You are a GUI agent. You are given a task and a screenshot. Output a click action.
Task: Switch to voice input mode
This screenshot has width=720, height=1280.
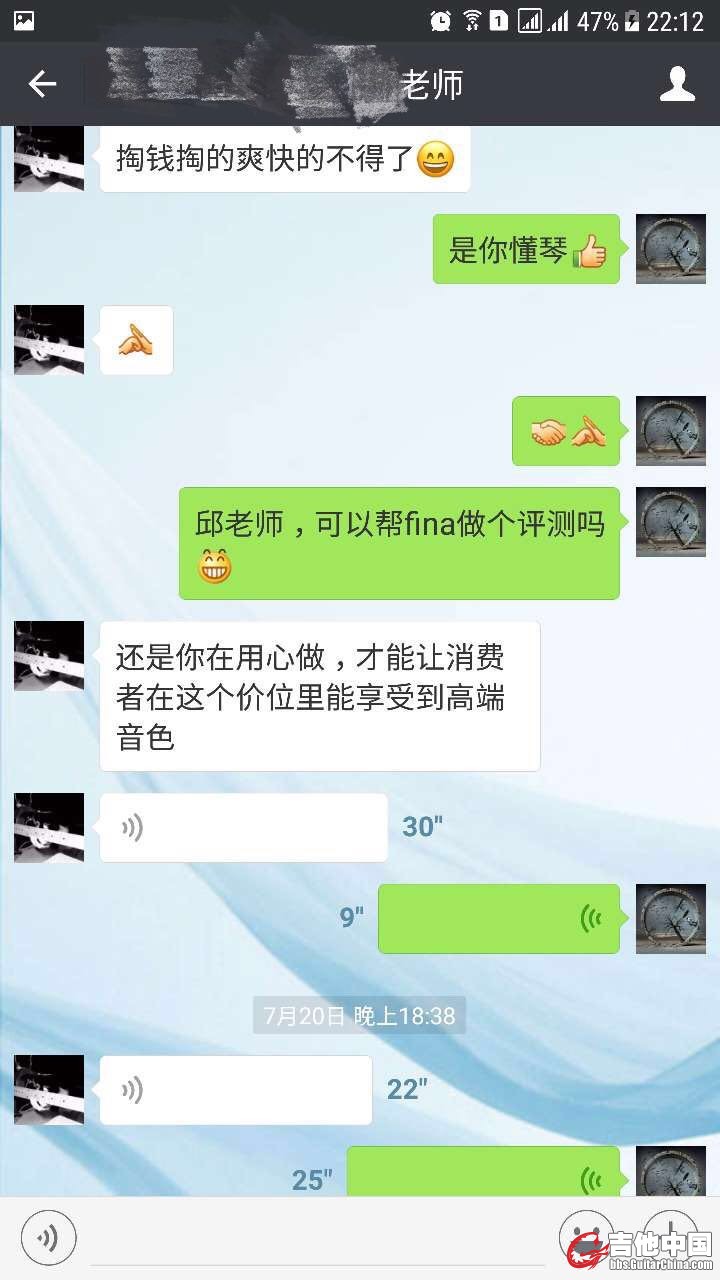coord(48,1238)
